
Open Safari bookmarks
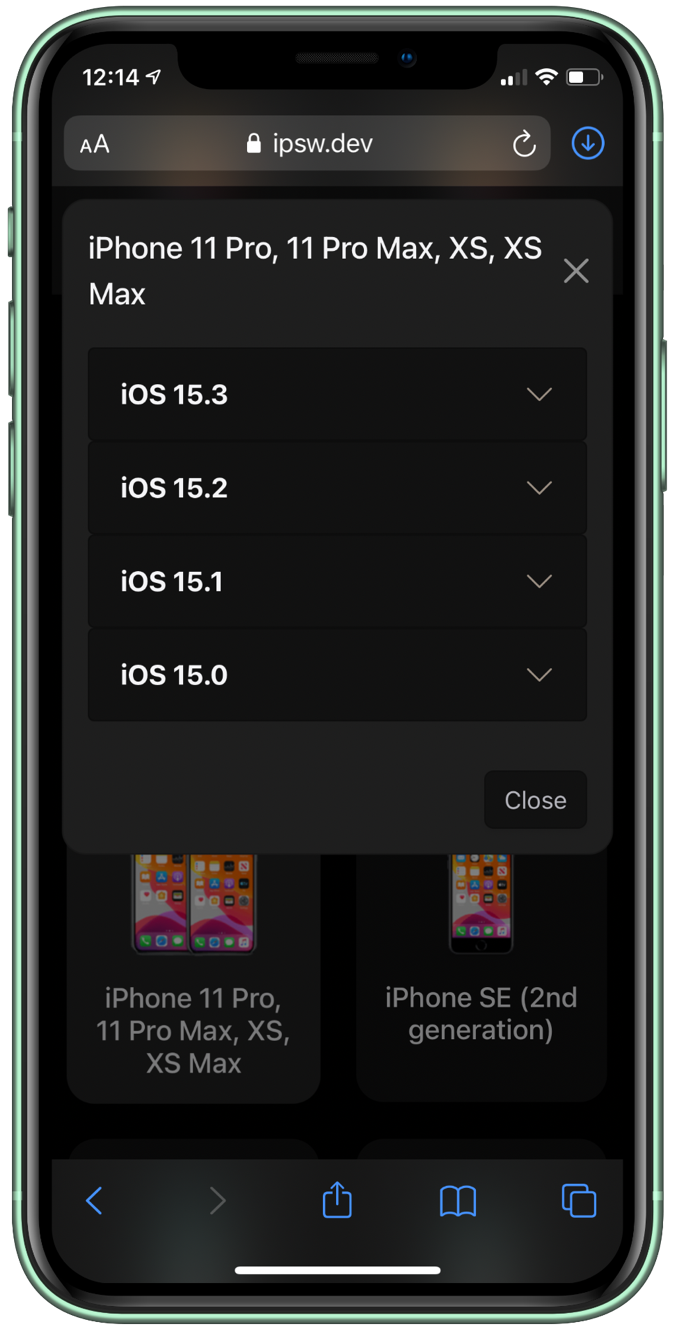458,1200
